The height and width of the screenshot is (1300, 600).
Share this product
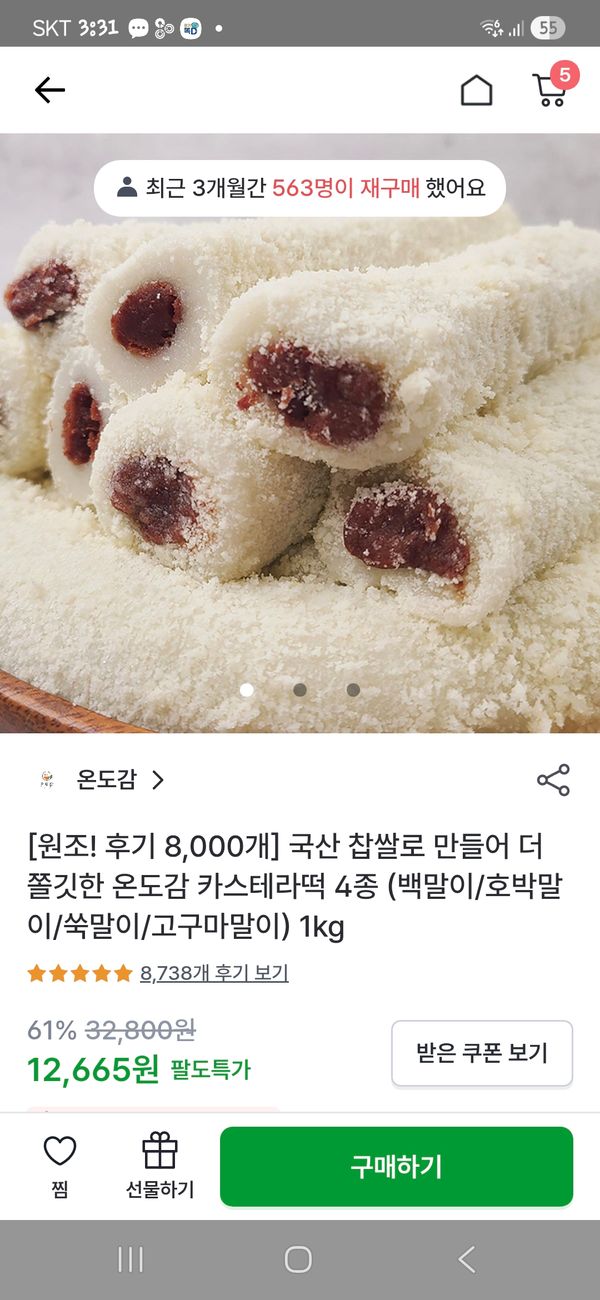553,780
